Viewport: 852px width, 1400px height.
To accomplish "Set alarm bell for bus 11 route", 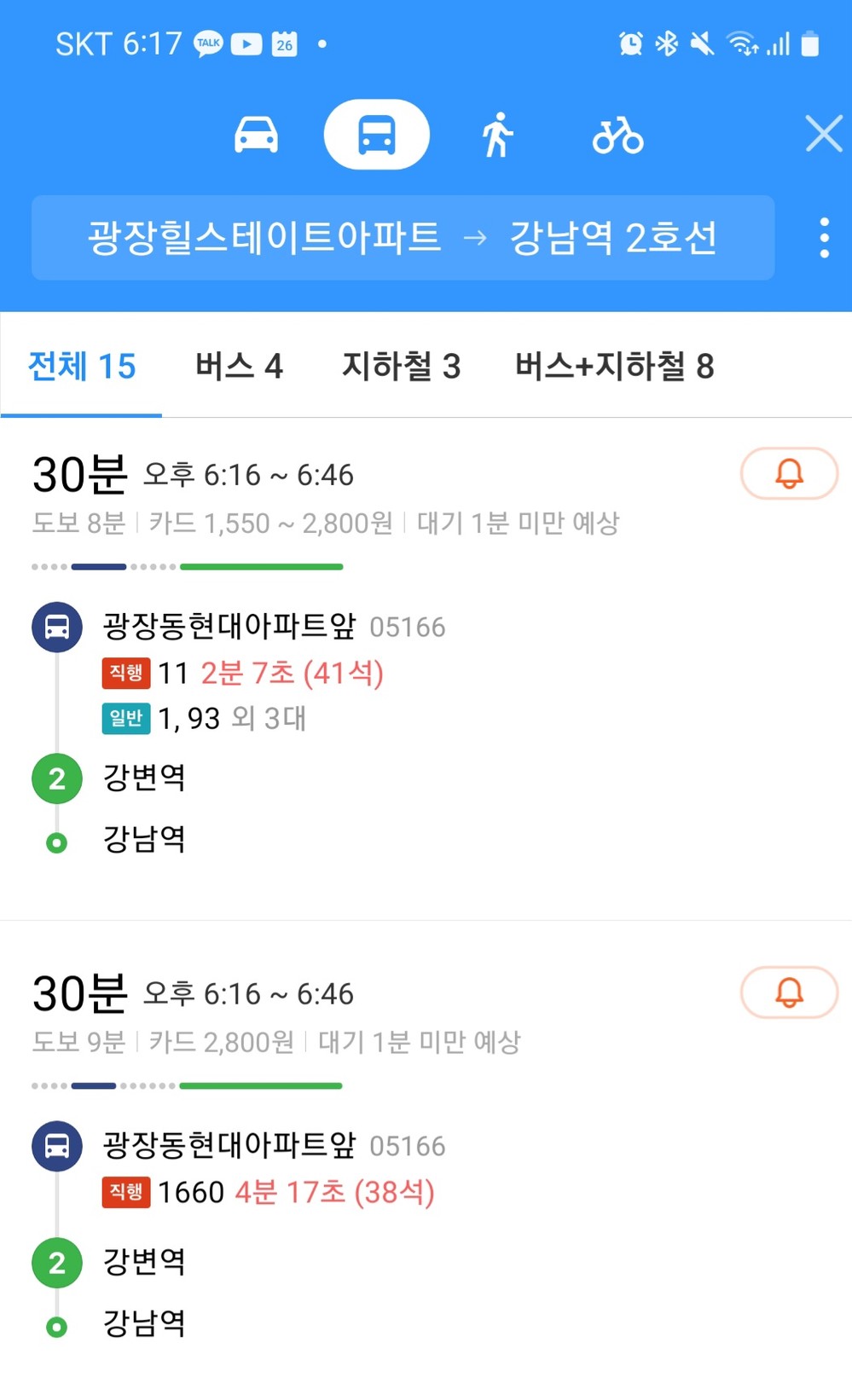I will click(789, 473).
